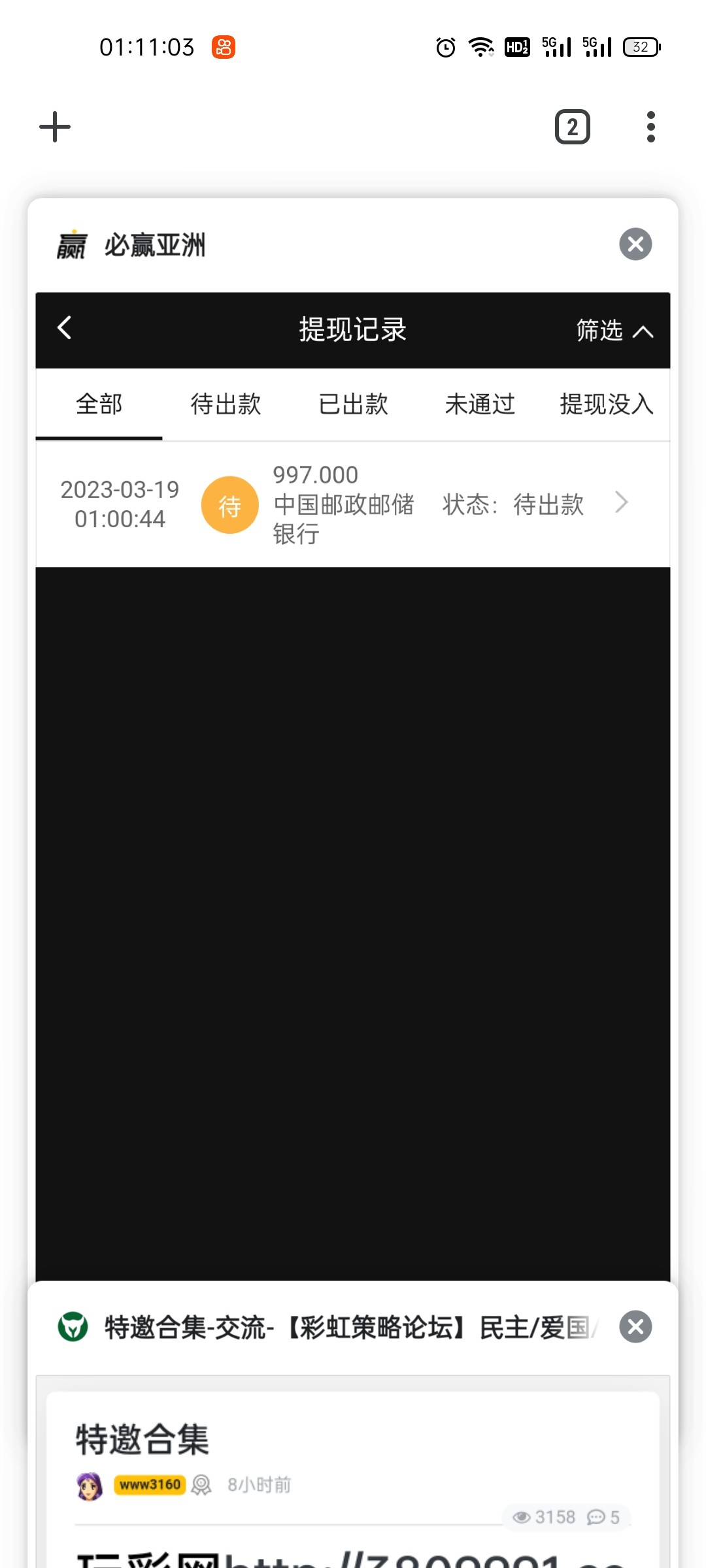
Task: Switch to the 已出款 tab
Action: point(353,404)
